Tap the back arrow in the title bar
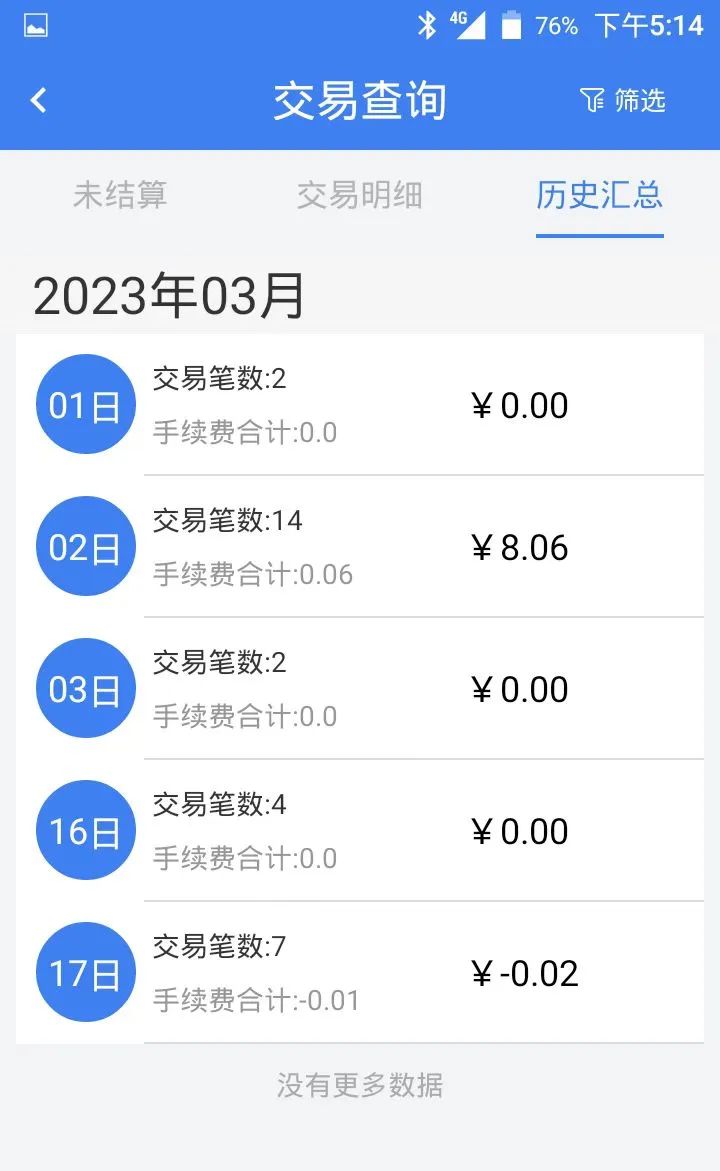The width and height of the screenshot is (720, 1171). [x=38, y=101]
